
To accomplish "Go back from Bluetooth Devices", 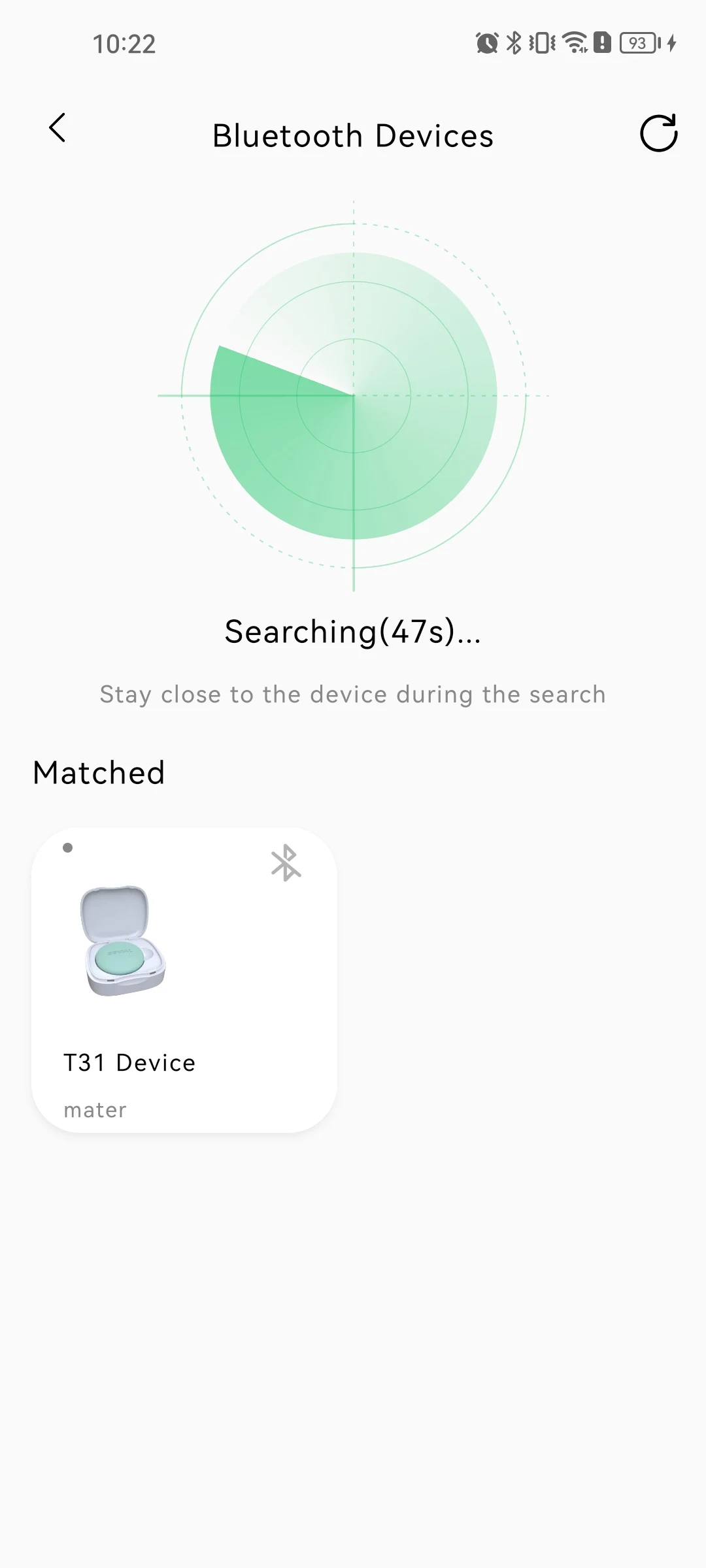I will pos(58,128).
